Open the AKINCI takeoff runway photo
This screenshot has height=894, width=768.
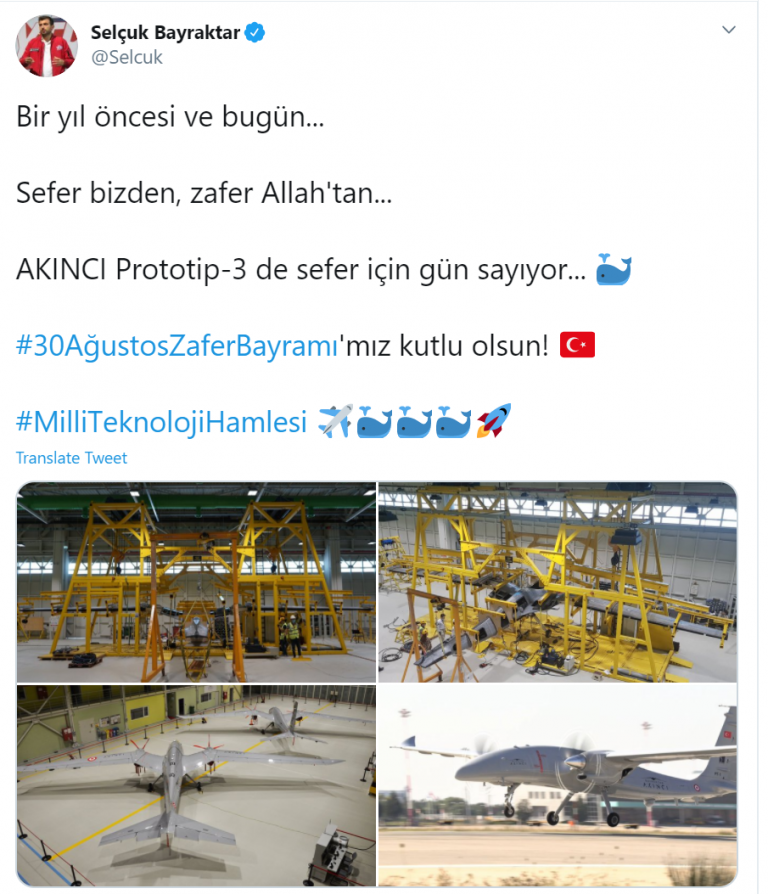[557, 785]
